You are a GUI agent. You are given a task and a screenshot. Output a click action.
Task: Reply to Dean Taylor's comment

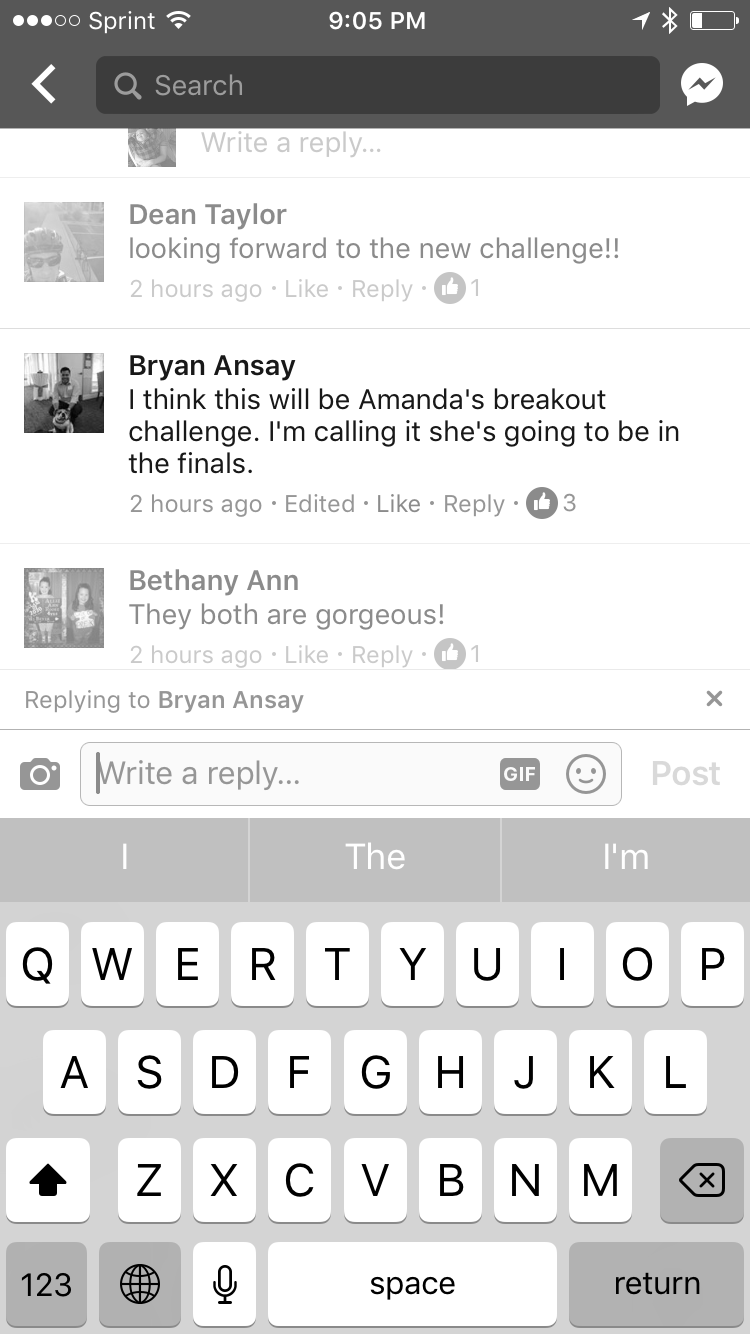tap(382, 289)
